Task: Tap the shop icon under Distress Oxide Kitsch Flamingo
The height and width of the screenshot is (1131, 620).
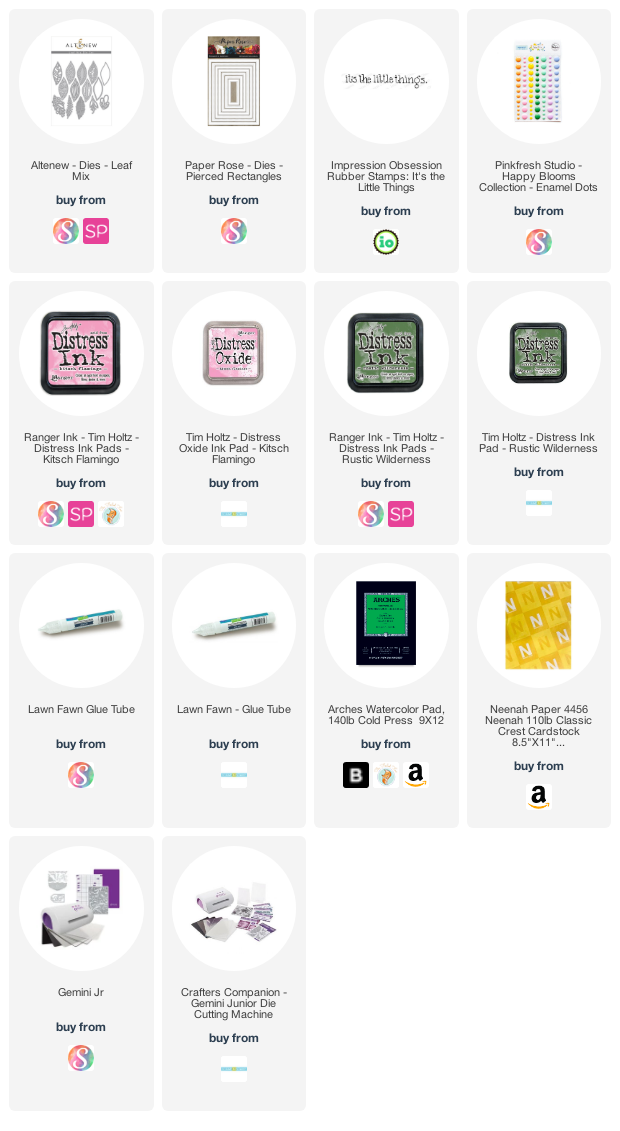Action: (x=234, y=514)
